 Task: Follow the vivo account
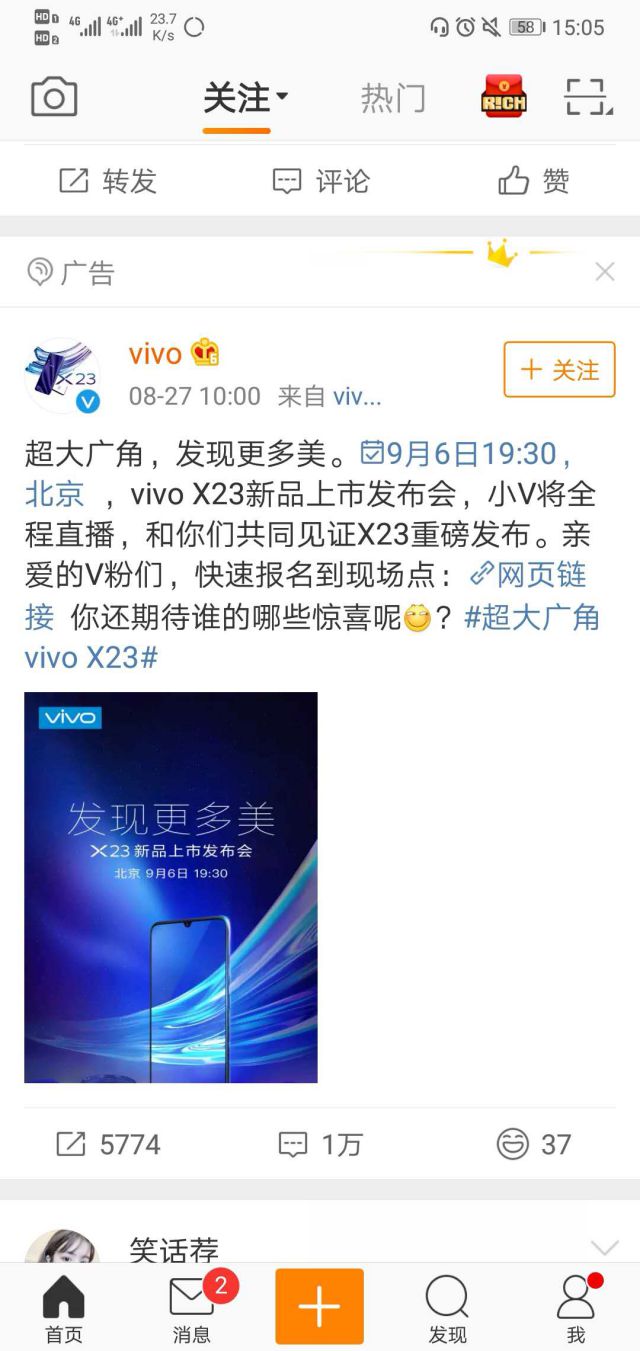click(559, 370)
